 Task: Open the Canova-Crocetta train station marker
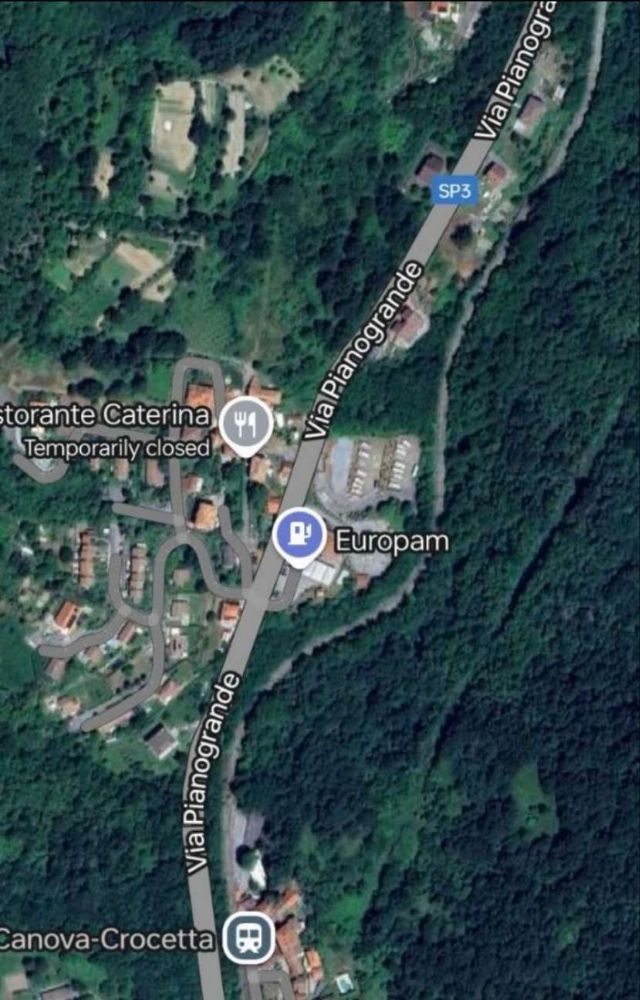[x=247, y=938]
